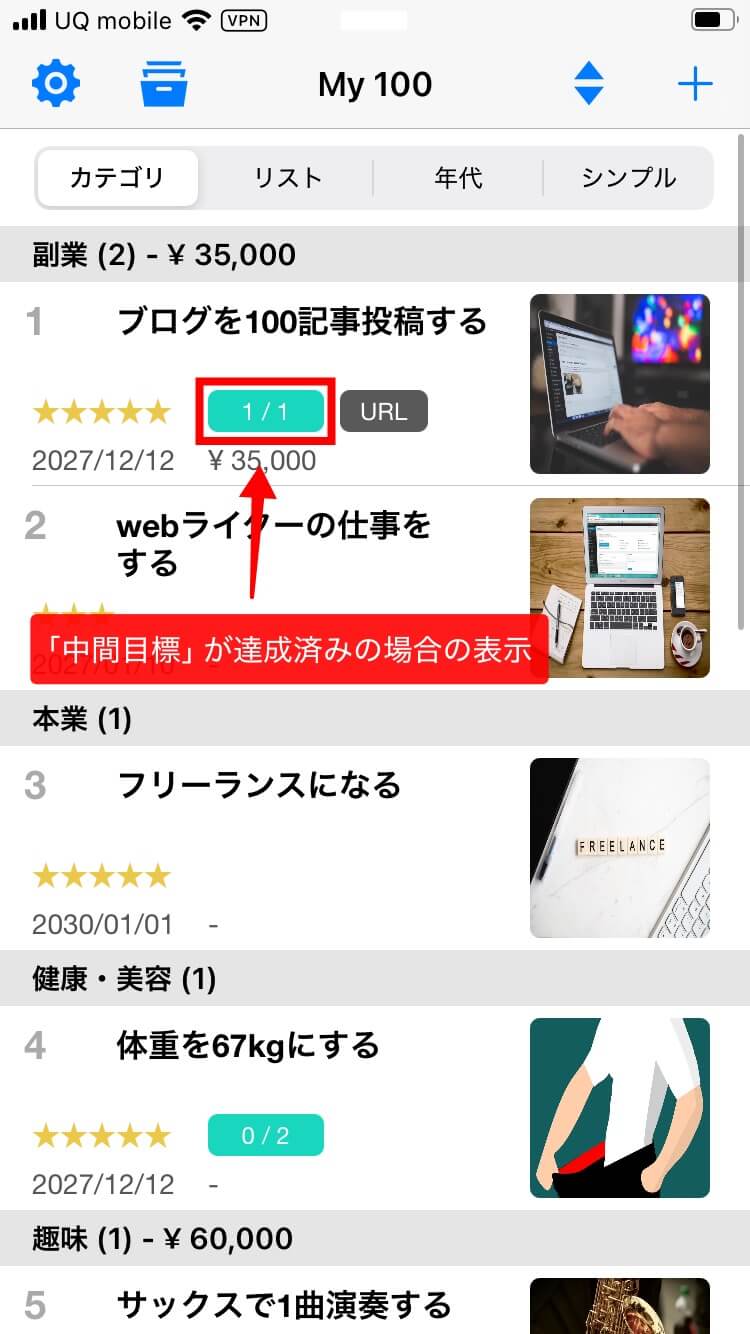The height and width of the screenshot is (1334, 750).
Task: Tap the 0 / 2 milestone badge
Action: tap(265, 1135)
